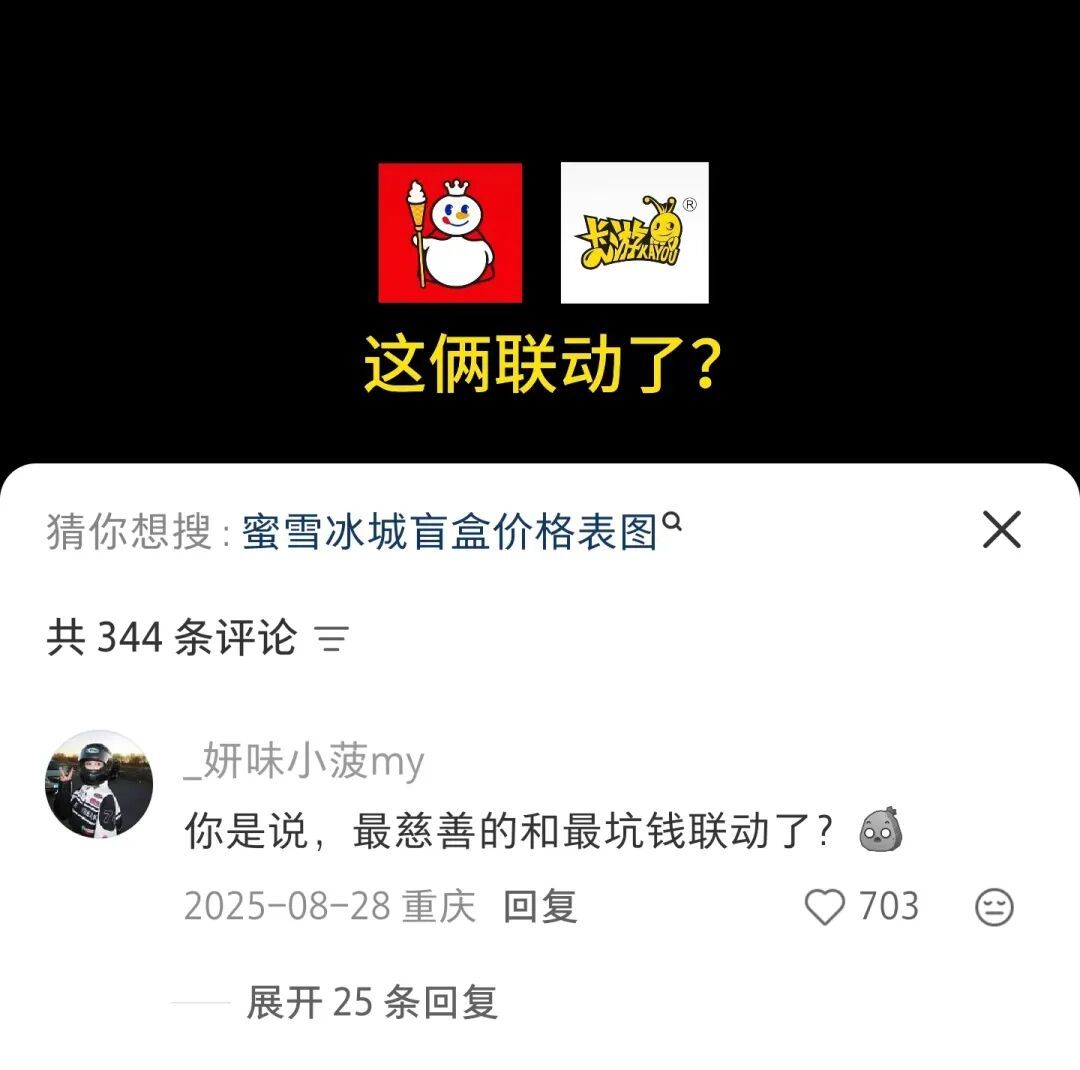Like _妍味小菠my's comment

[x=825, y=907]
